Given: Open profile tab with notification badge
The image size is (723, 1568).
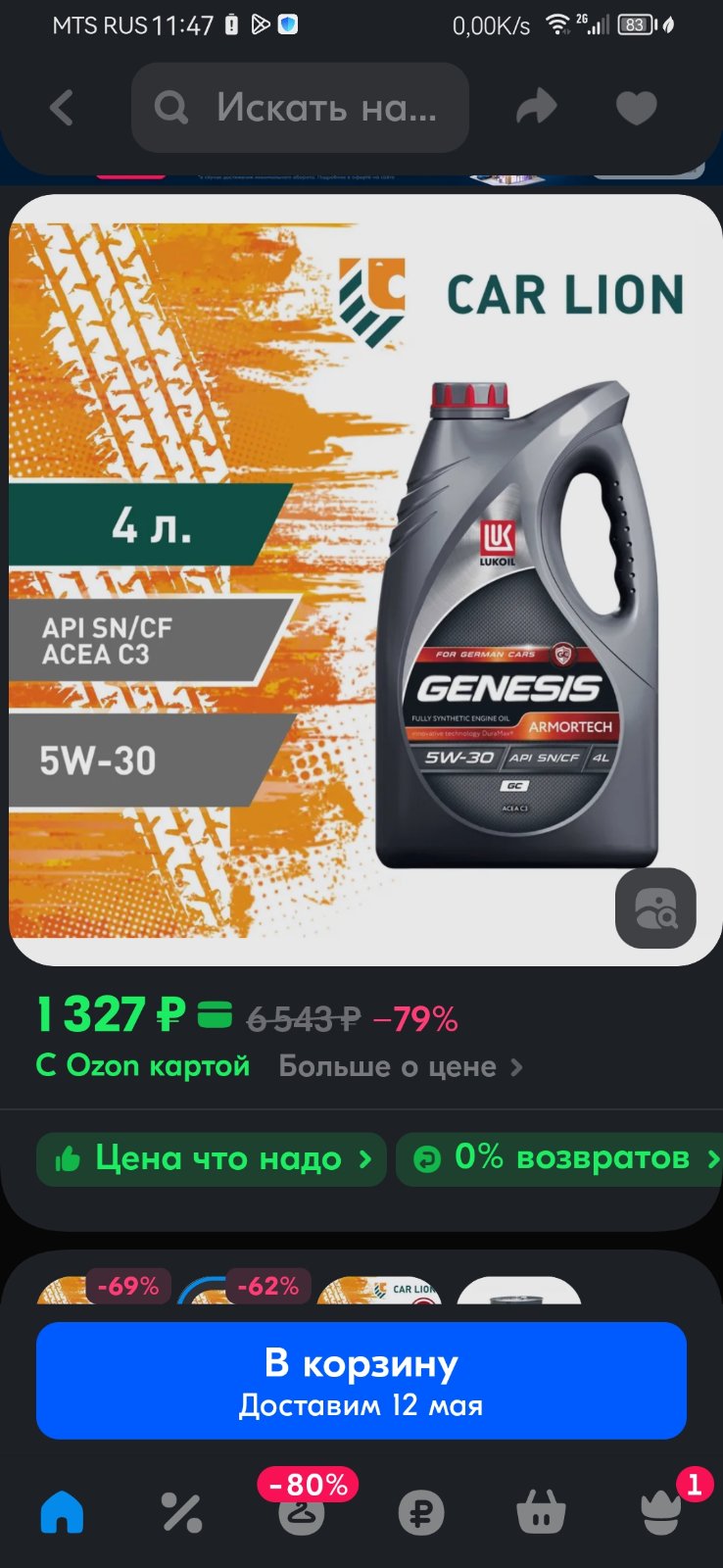Looking at the screenshot, I should point(662,1507).
